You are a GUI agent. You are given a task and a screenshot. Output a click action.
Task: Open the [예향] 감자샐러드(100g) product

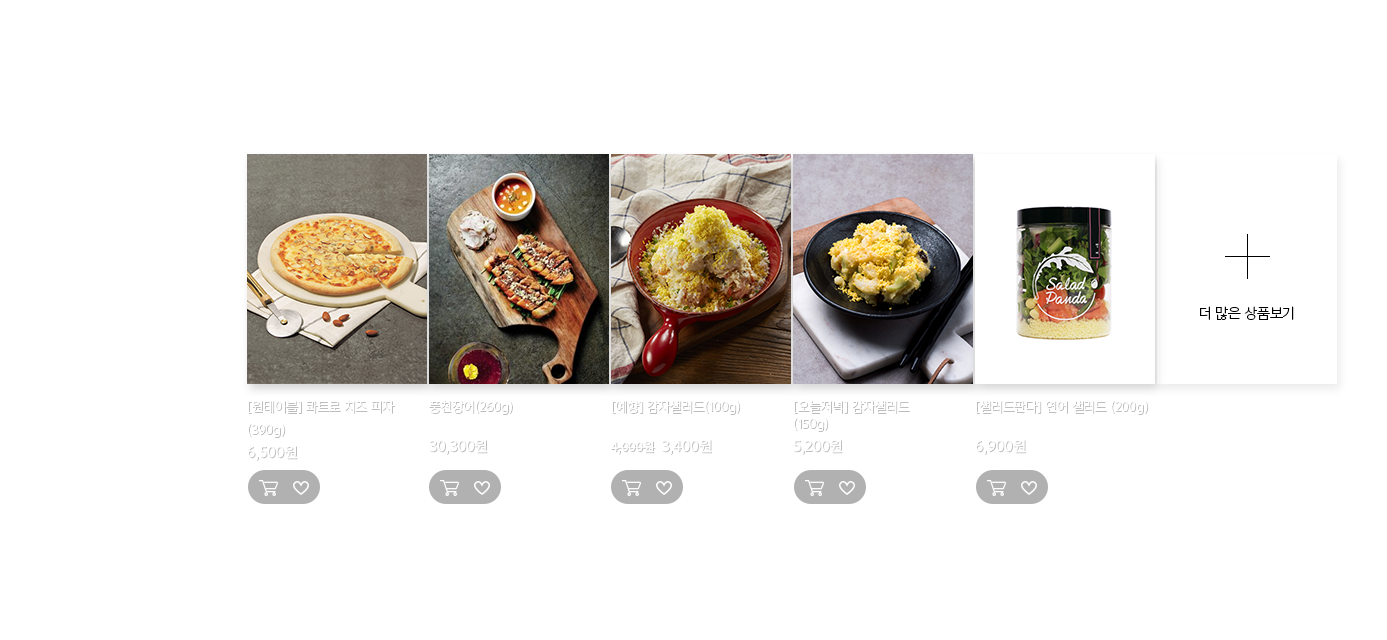click(701, 268)
